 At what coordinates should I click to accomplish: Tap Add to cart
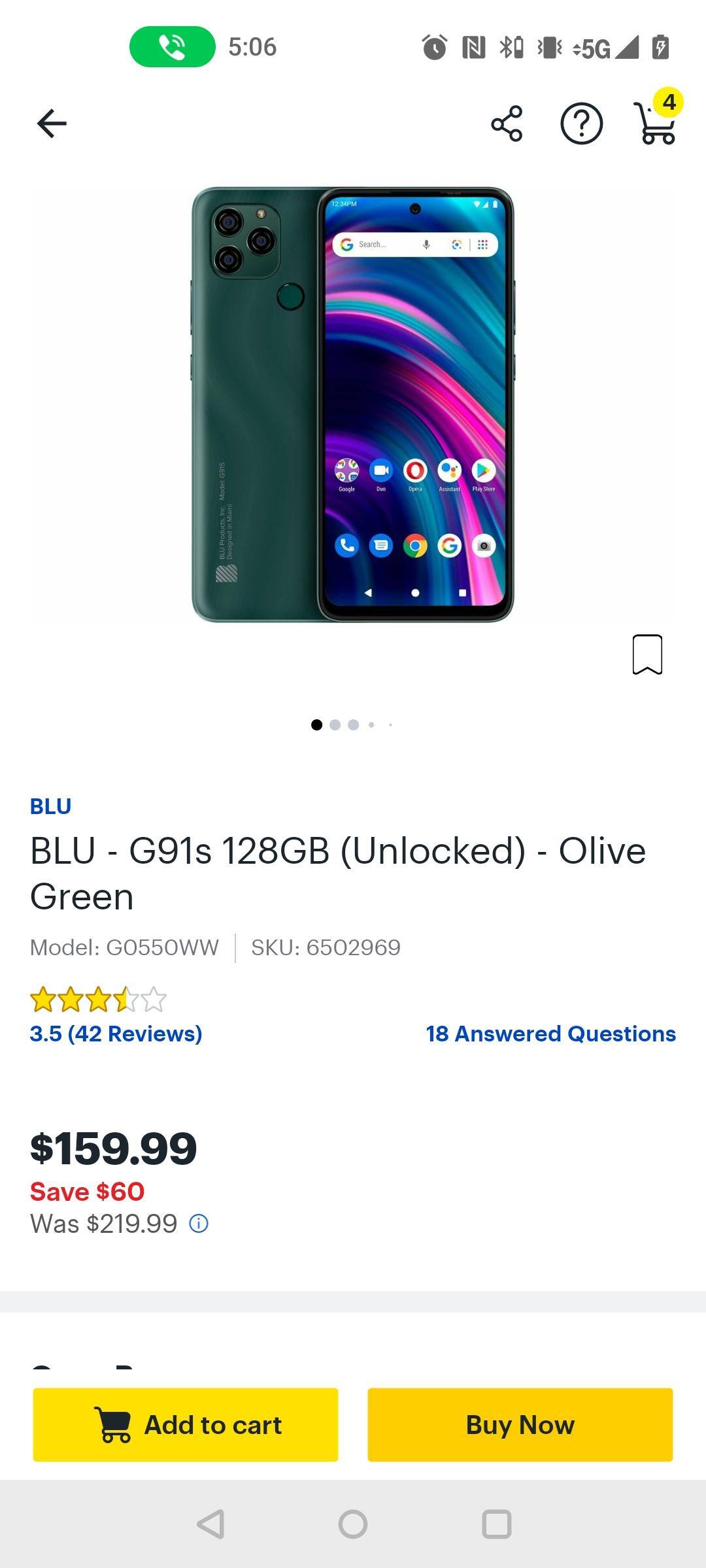tap(185, 1425)
